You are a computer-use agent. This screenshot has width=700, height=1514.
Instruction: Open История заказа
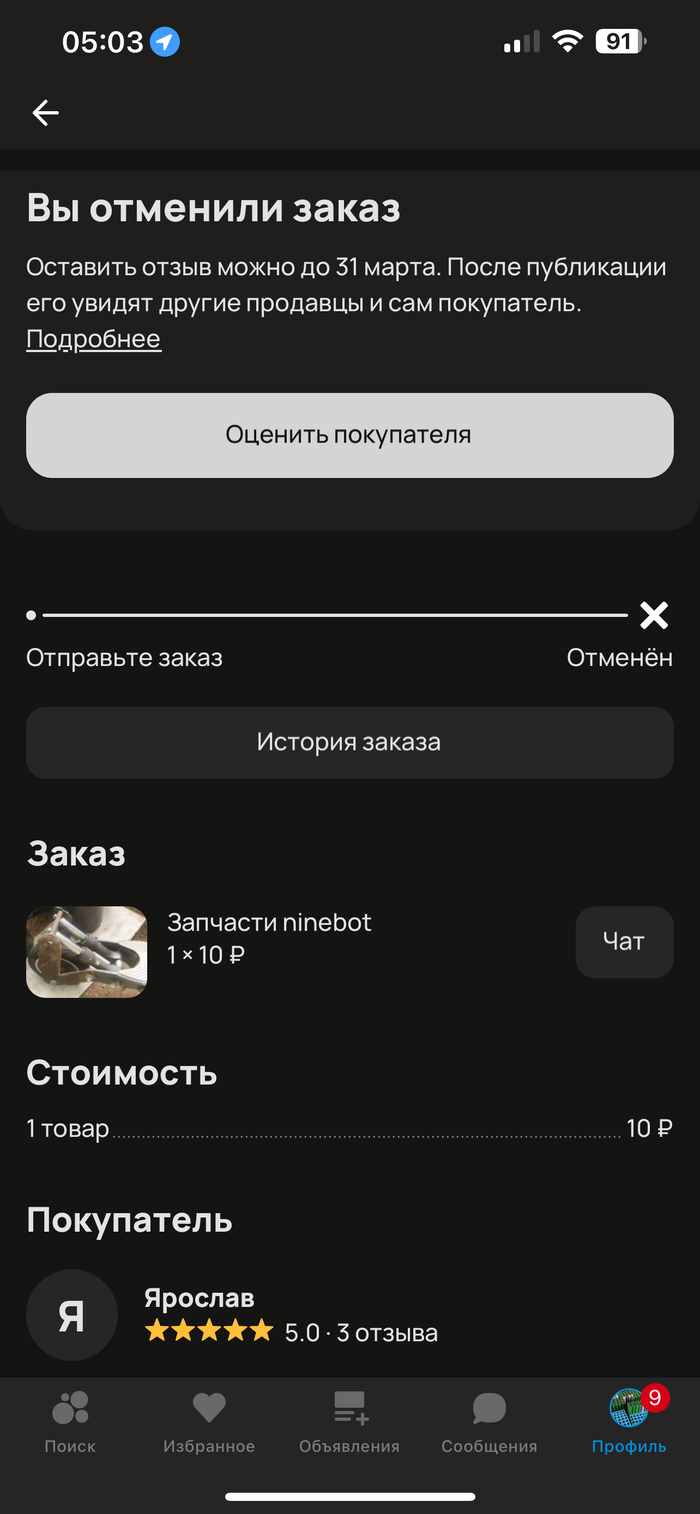pos(349,742)
